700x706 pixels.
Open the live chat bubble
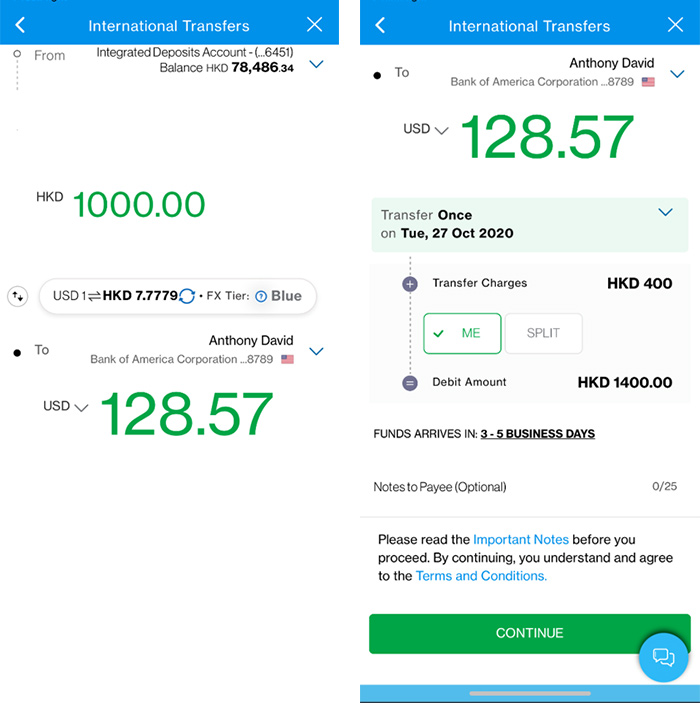point(663,657)
